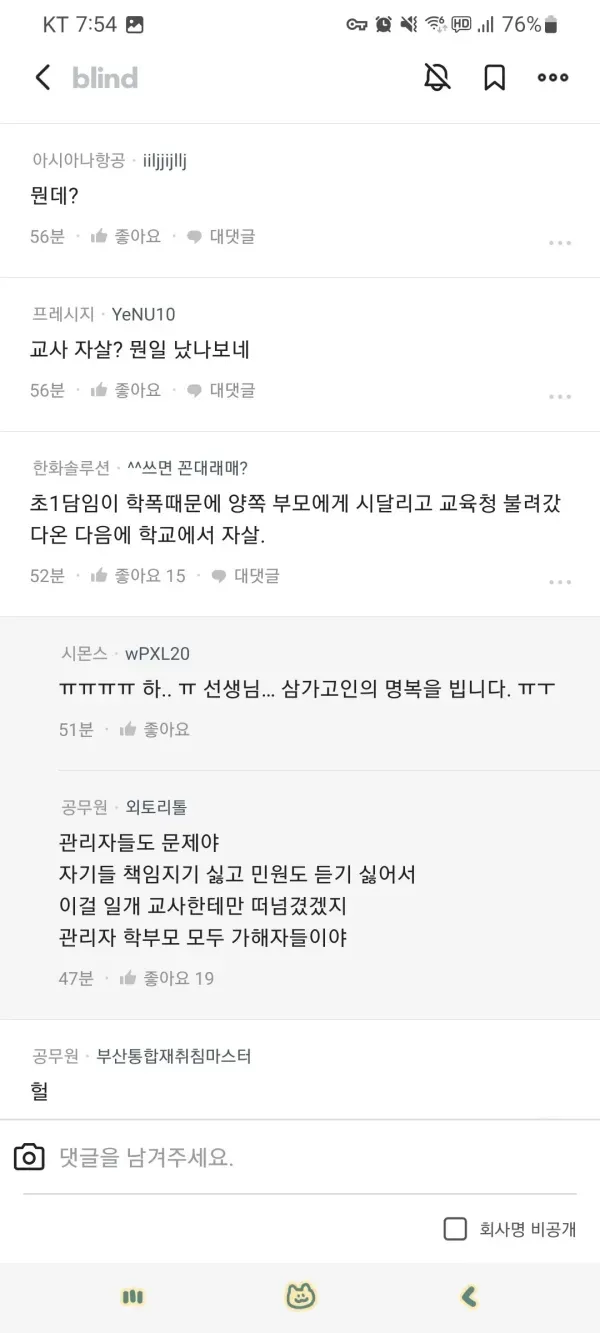
Task: Reply to the iiljjijllj comment
Action: (x=222, y=236)
